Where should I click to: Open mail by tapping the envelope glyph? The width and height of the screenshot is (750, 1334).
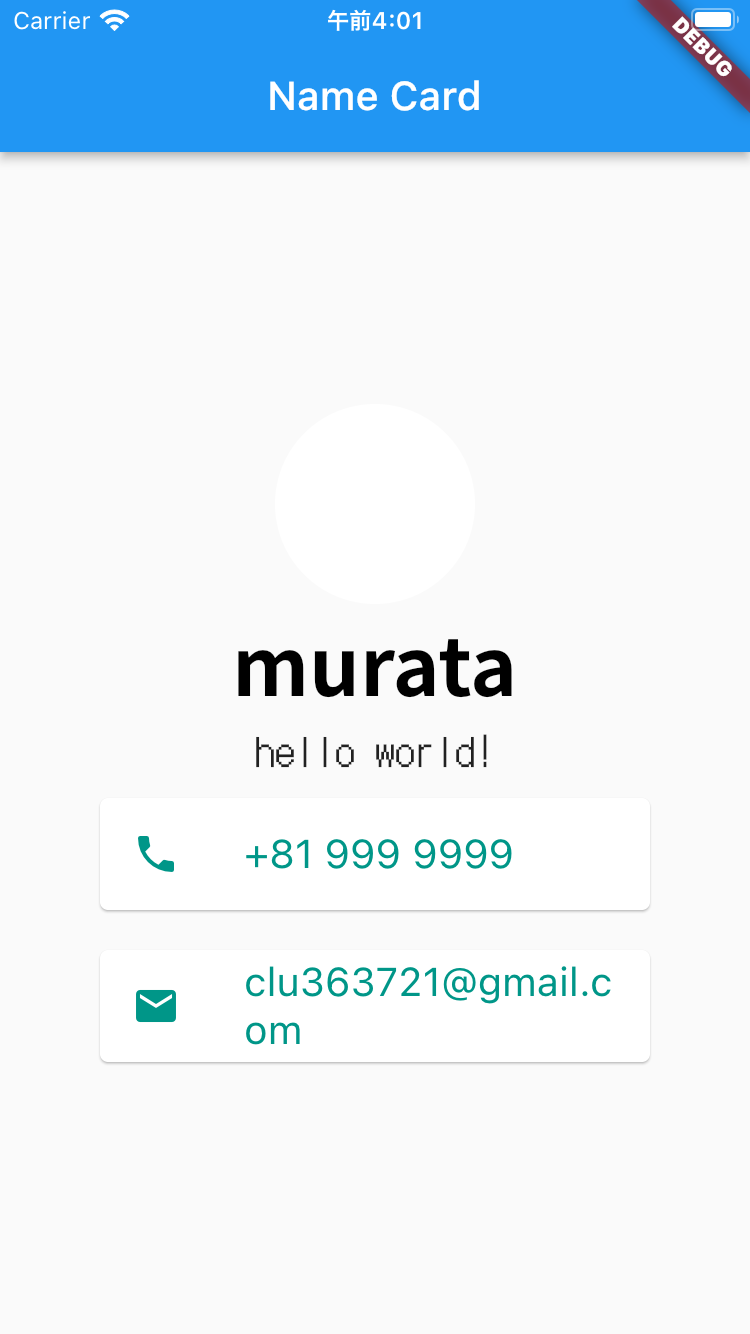[x=155, y=1006]
